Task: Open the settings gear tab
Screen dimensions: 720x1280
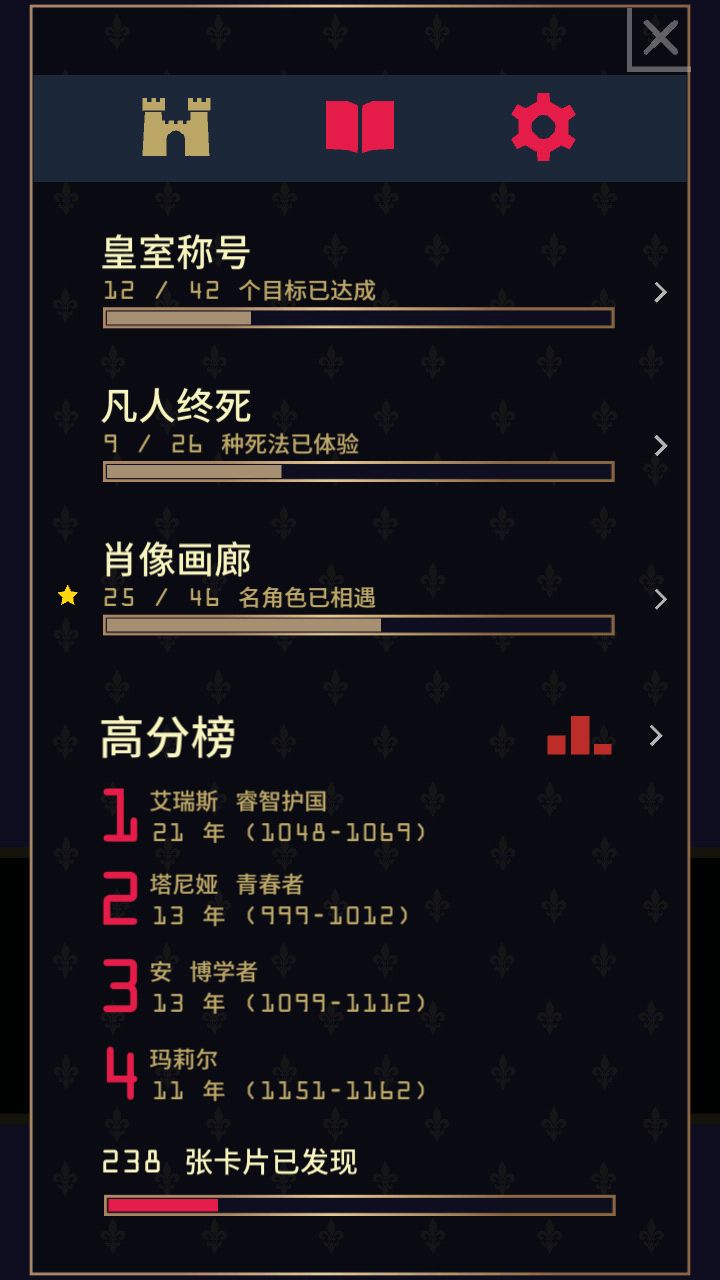Action: 543,127
